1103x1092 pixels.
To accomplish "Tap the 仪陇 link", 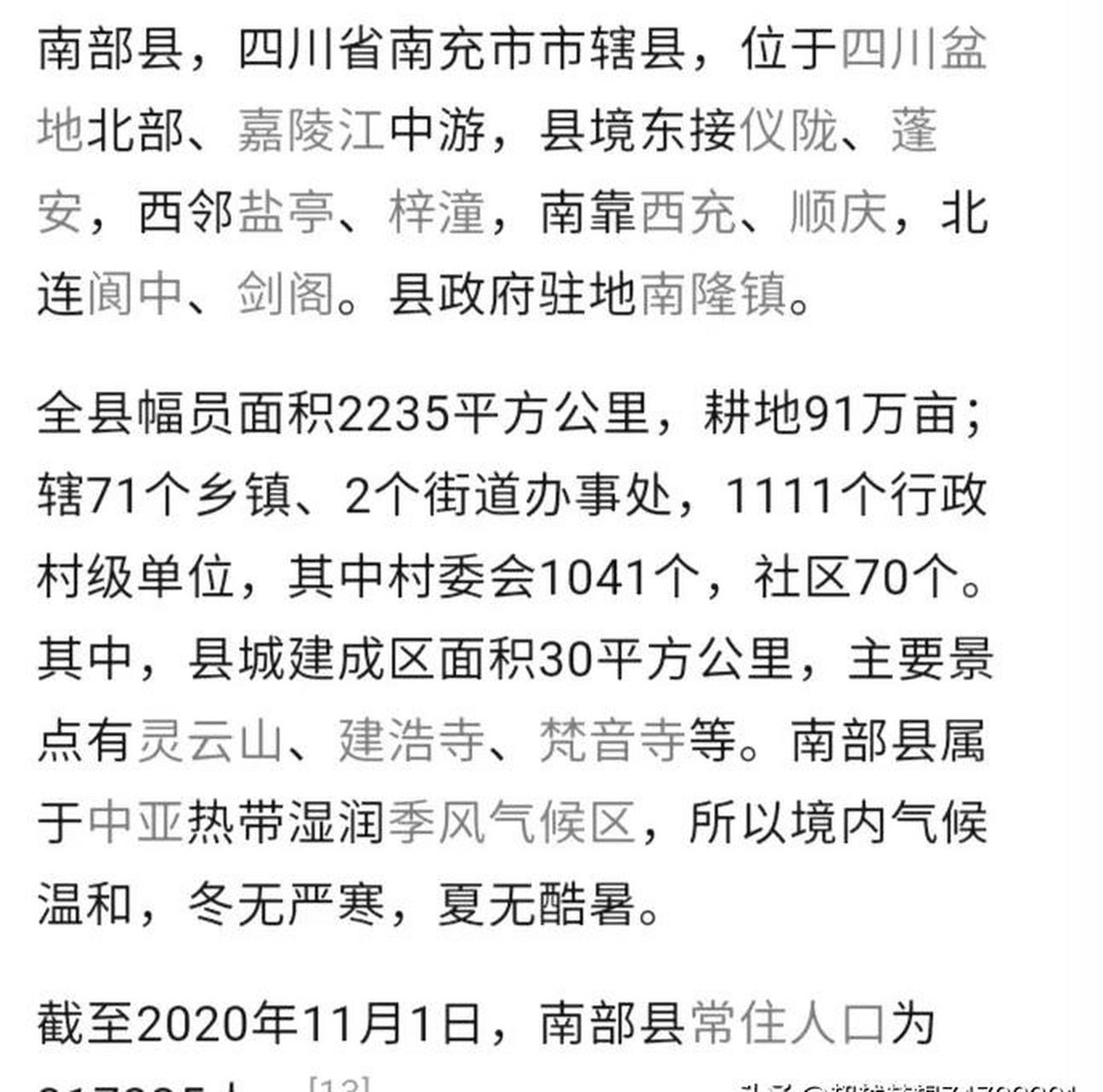I will point(789,131).
